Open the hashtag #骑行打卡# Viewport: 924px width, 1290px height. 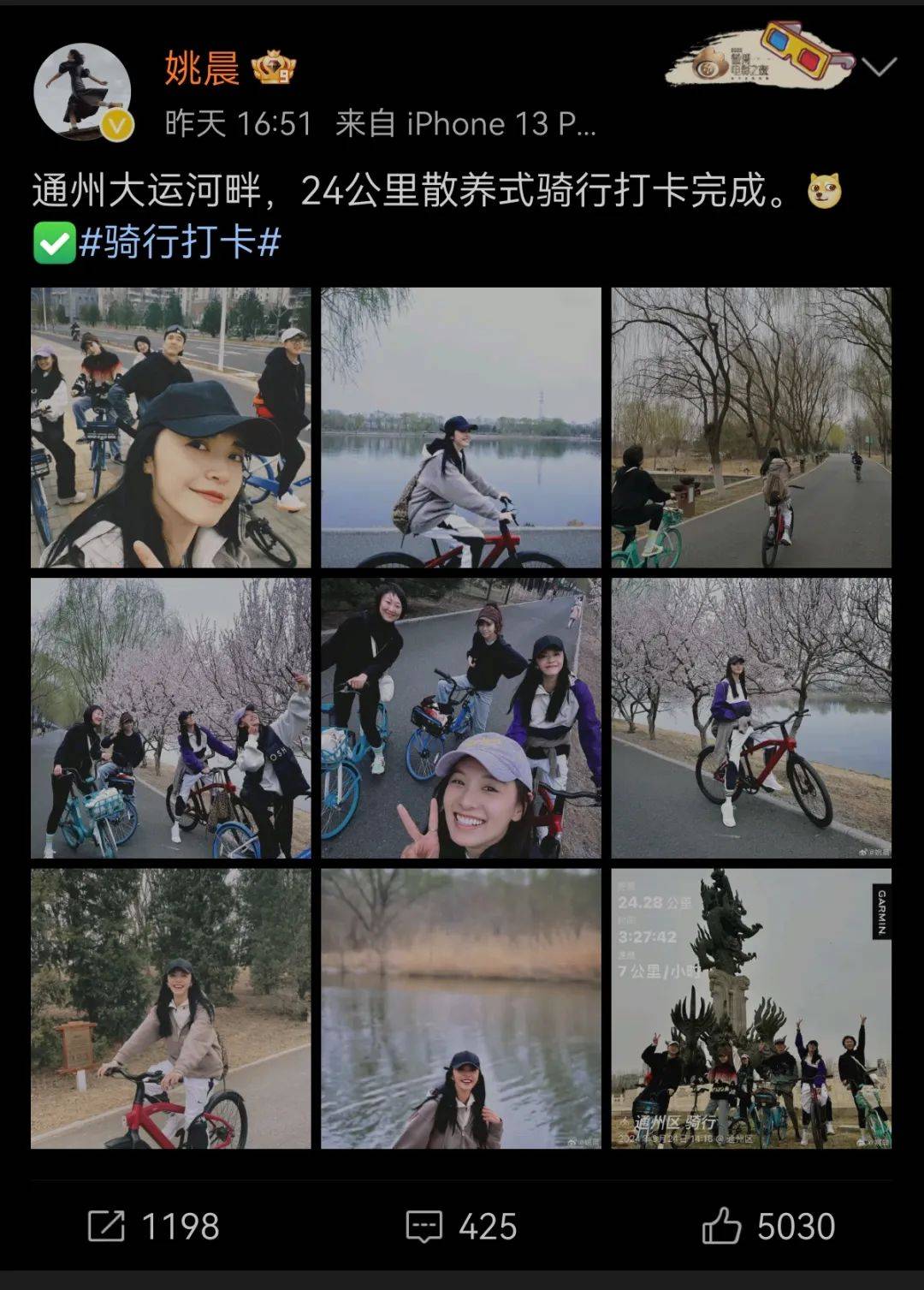(x=185, y=243)
